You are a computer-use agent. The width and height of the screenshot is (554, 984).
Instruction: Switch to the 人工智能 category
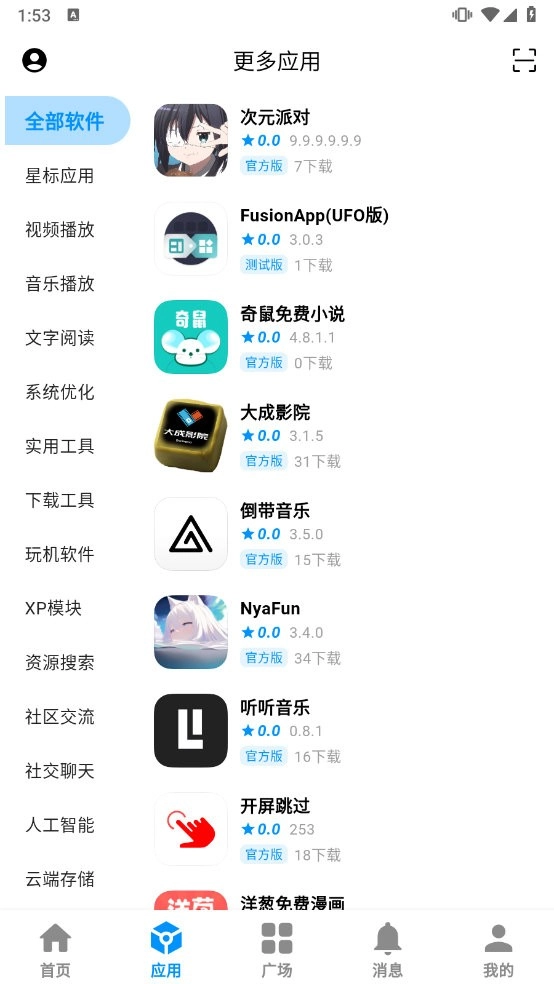60,825
